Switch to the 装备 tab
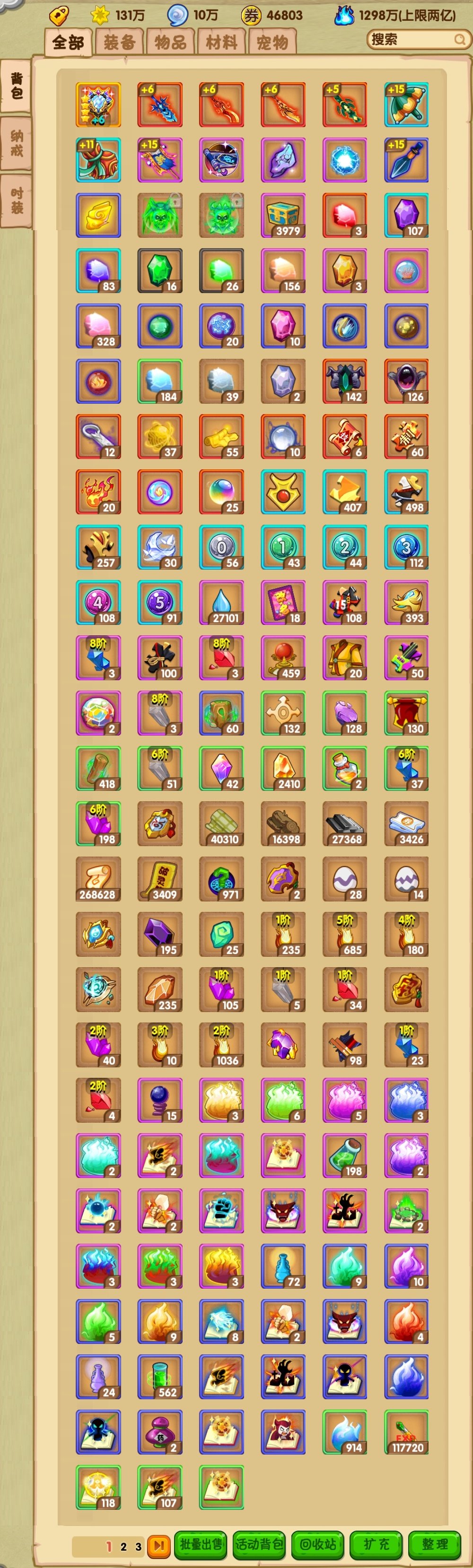473x1568 pixels. (x=119, y=43)
